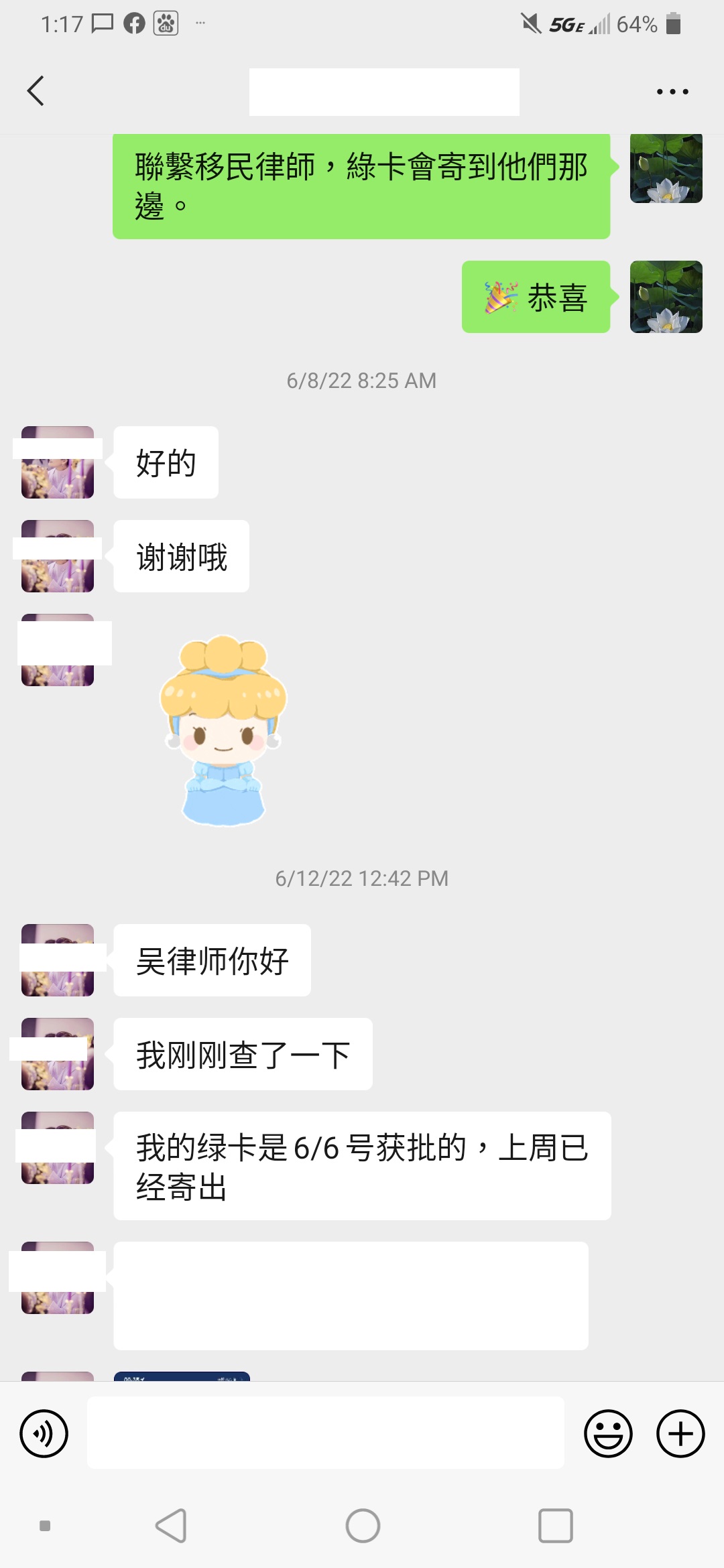Open the three-dot chat info menu

pyautogui.click(x=672, y=92)
